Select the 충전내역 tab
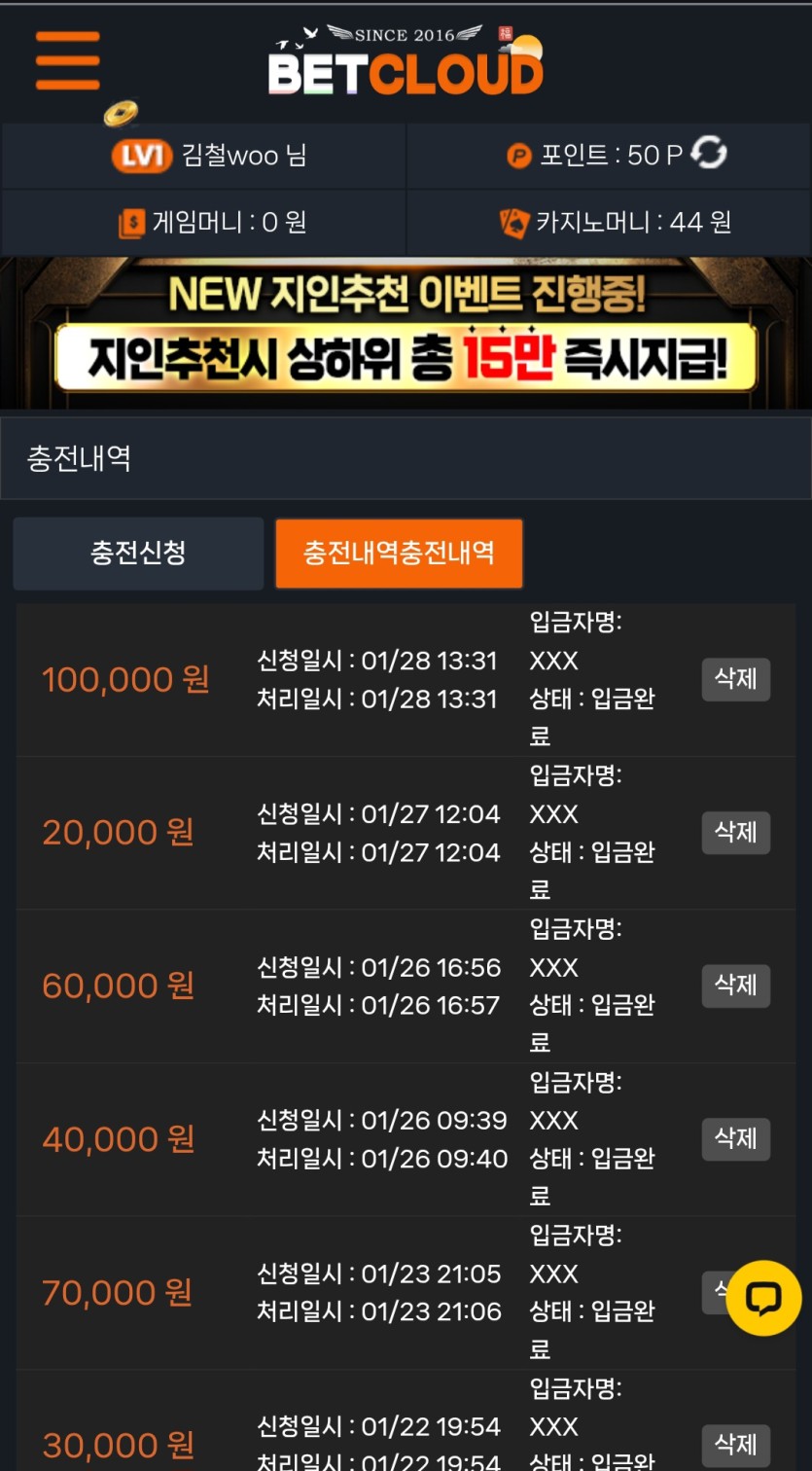The image size is (812, 1471). point(399,554)
